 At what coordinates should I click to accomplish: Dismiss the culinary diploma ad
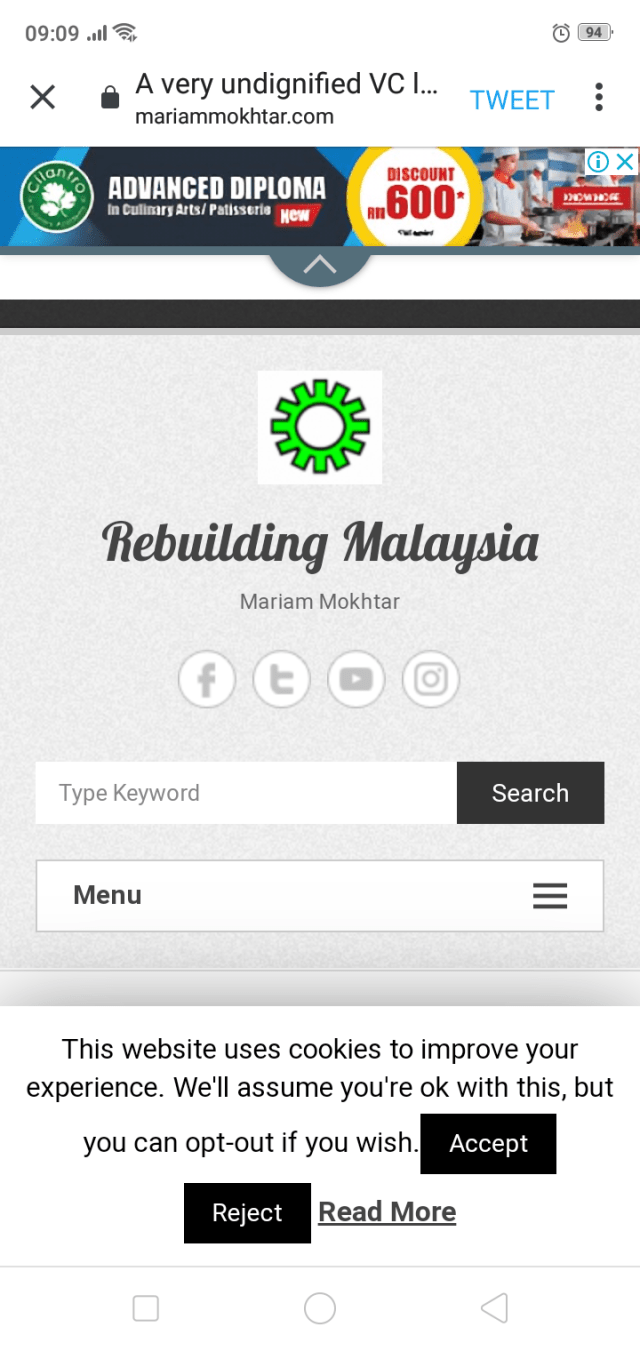625,161
